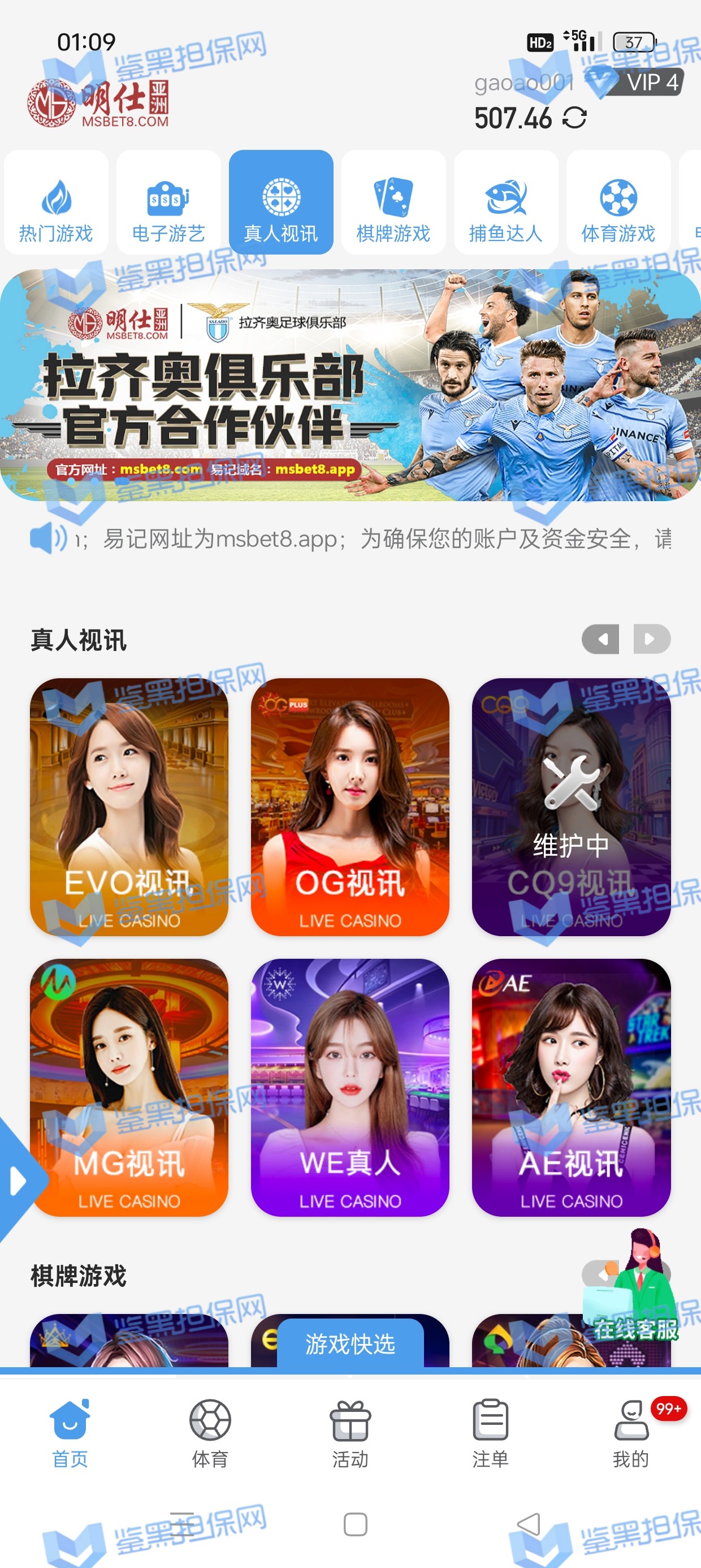The image size is (701, 1568).
Task: Launch OG视讯 live casino
Action: tap(350, 807)
